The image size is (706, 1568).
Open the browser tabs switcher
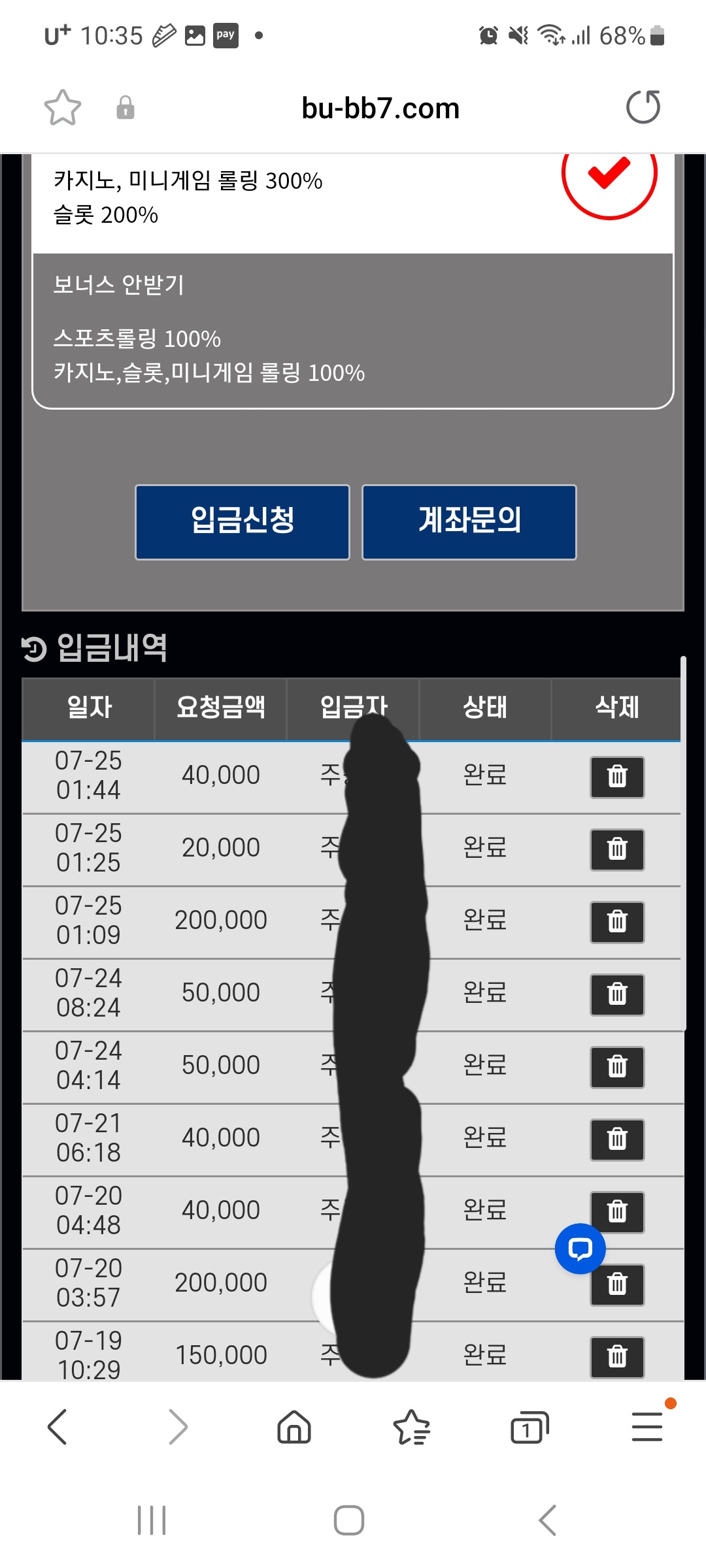529,1427
